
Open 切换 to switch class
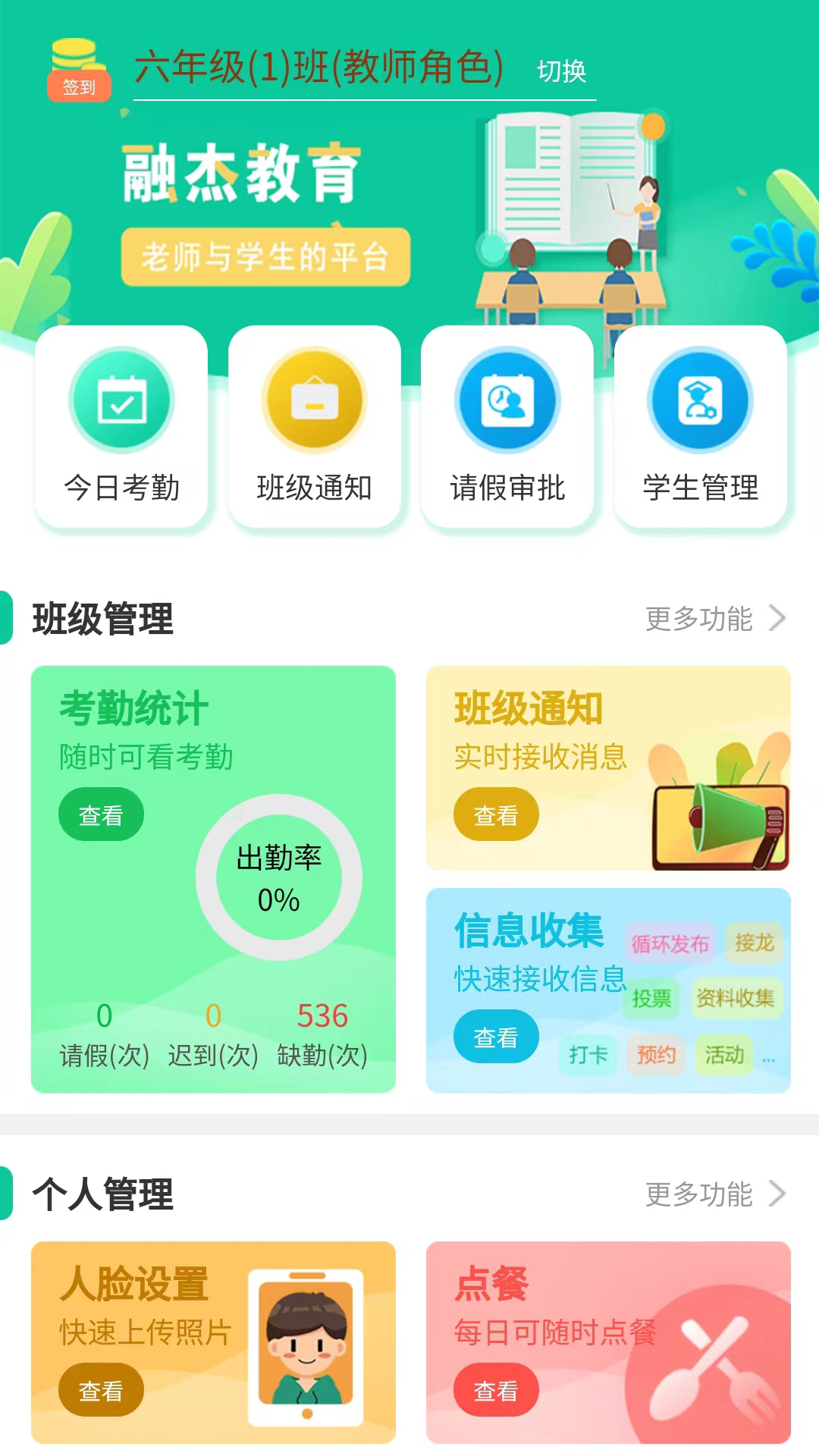point(560,72)
